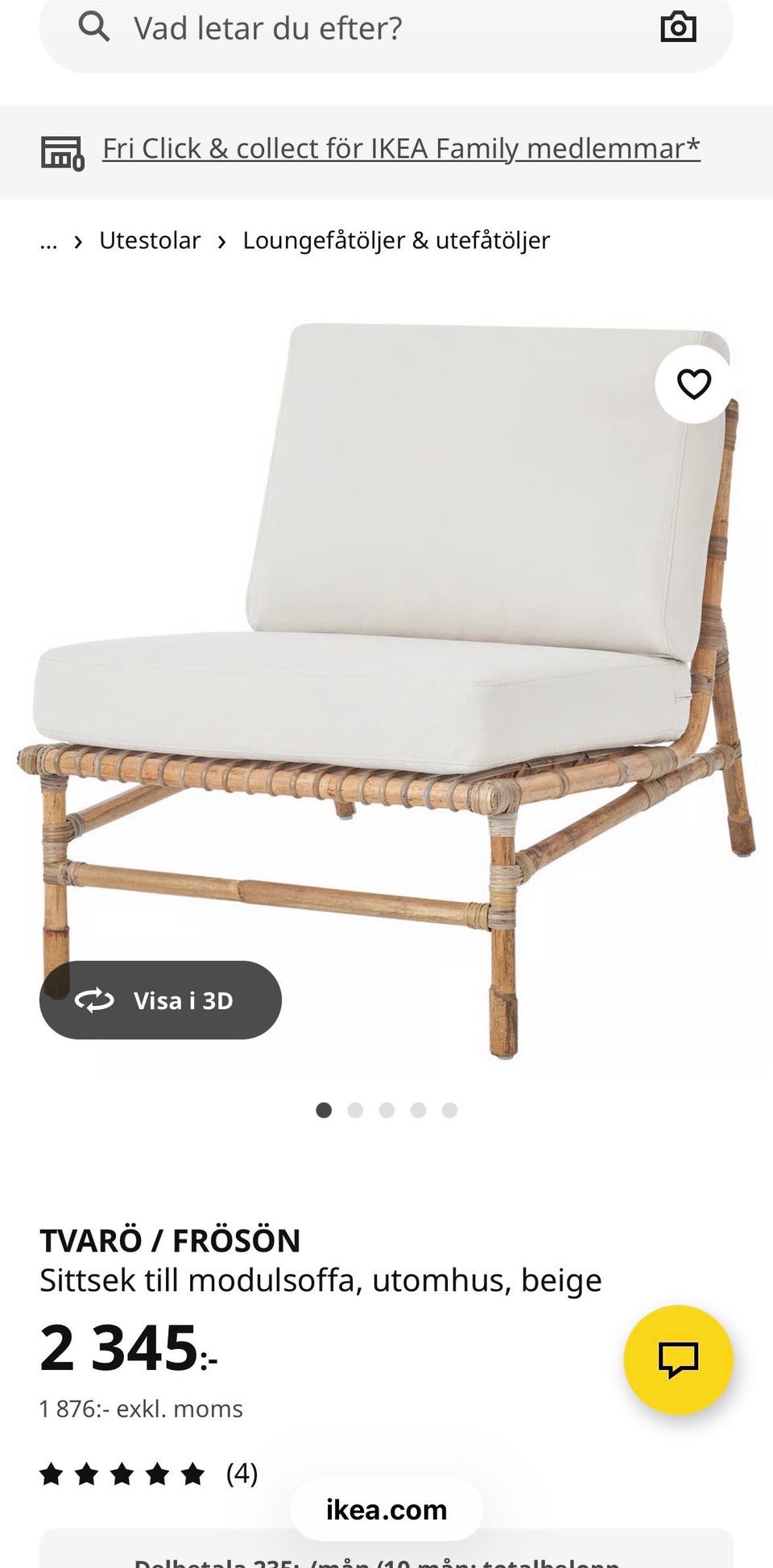Open the product star ratings

click(149, 1475)
